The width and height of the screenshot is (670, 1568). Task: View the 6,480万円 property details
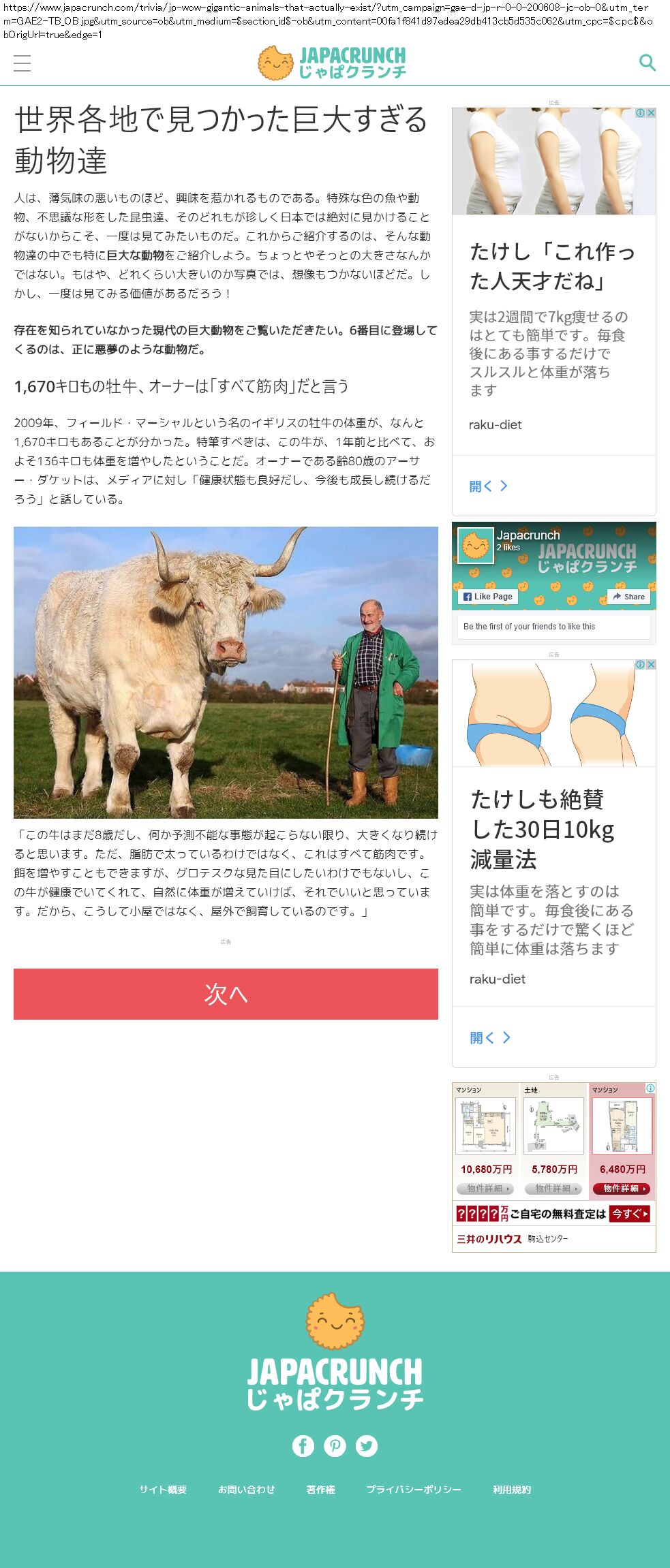pos(622,1189)
